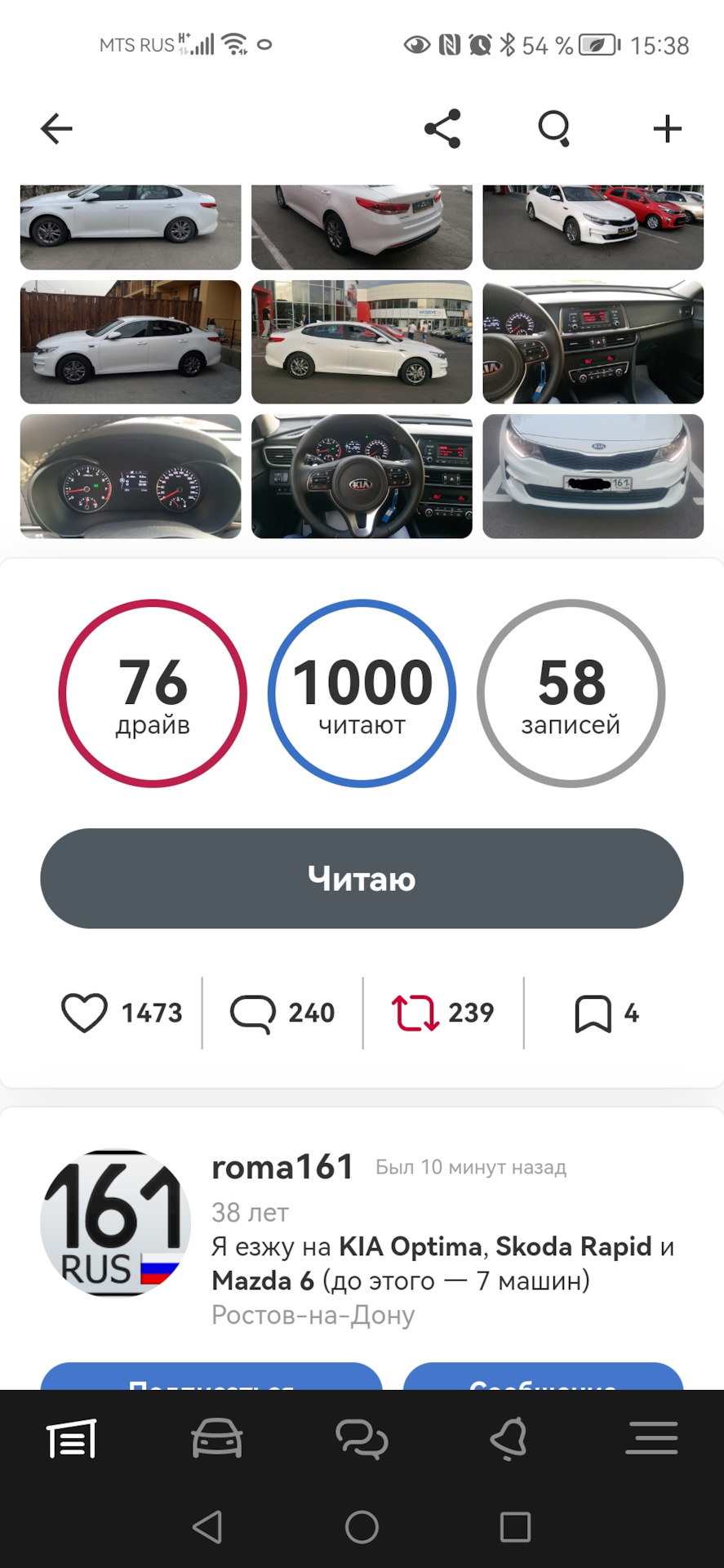Go back using the top arrow
724x1568 pixels.
[56, 129]
